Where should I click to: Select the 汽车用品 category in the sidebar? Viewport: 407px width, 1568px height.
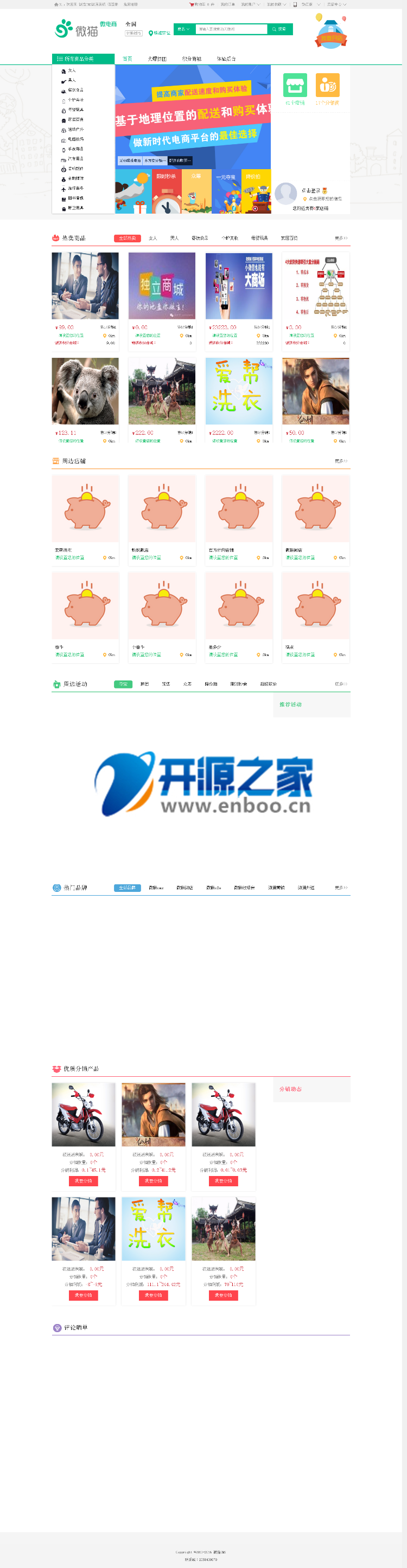[75, 159]
